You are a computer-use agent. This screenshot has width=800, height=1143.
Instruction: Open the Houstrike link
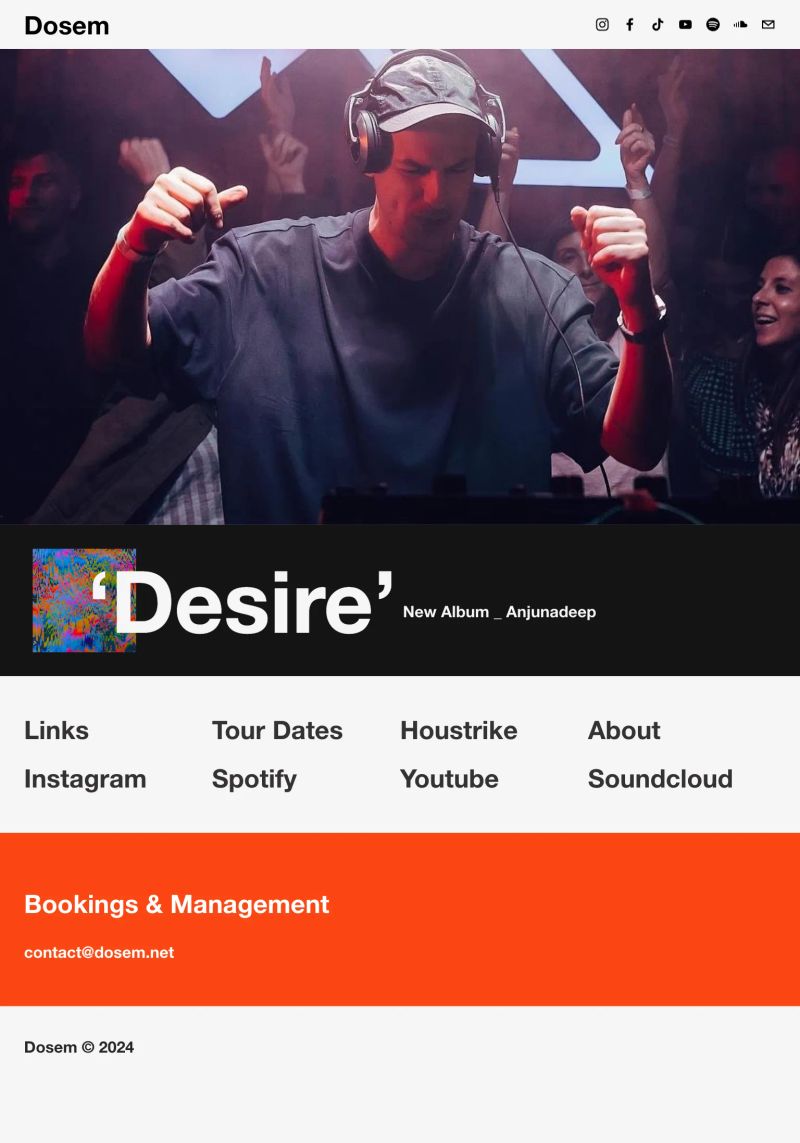tap(458, 731)
